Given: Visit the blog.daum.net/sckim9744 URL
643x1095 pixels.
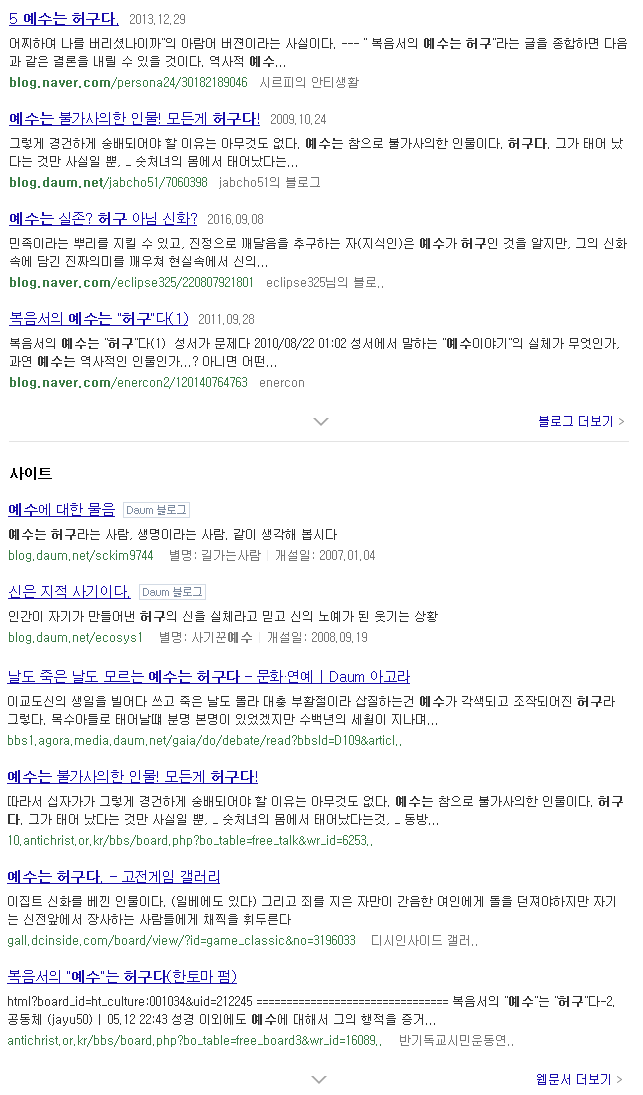Looking at the screenshot, I should click(x=80, y=555).
